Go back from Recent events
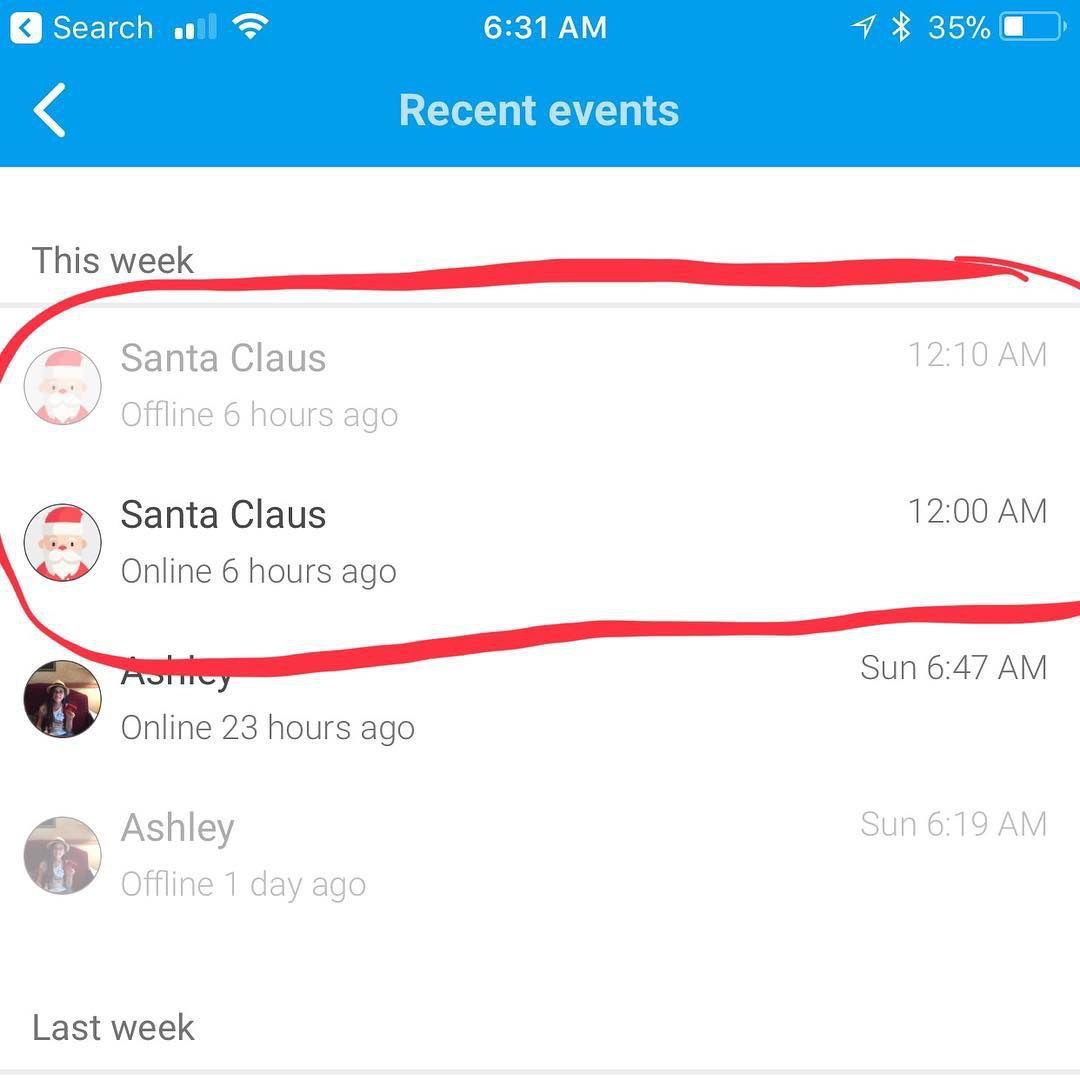This screenshot has height=1080, width=1080. click(50, 110)
